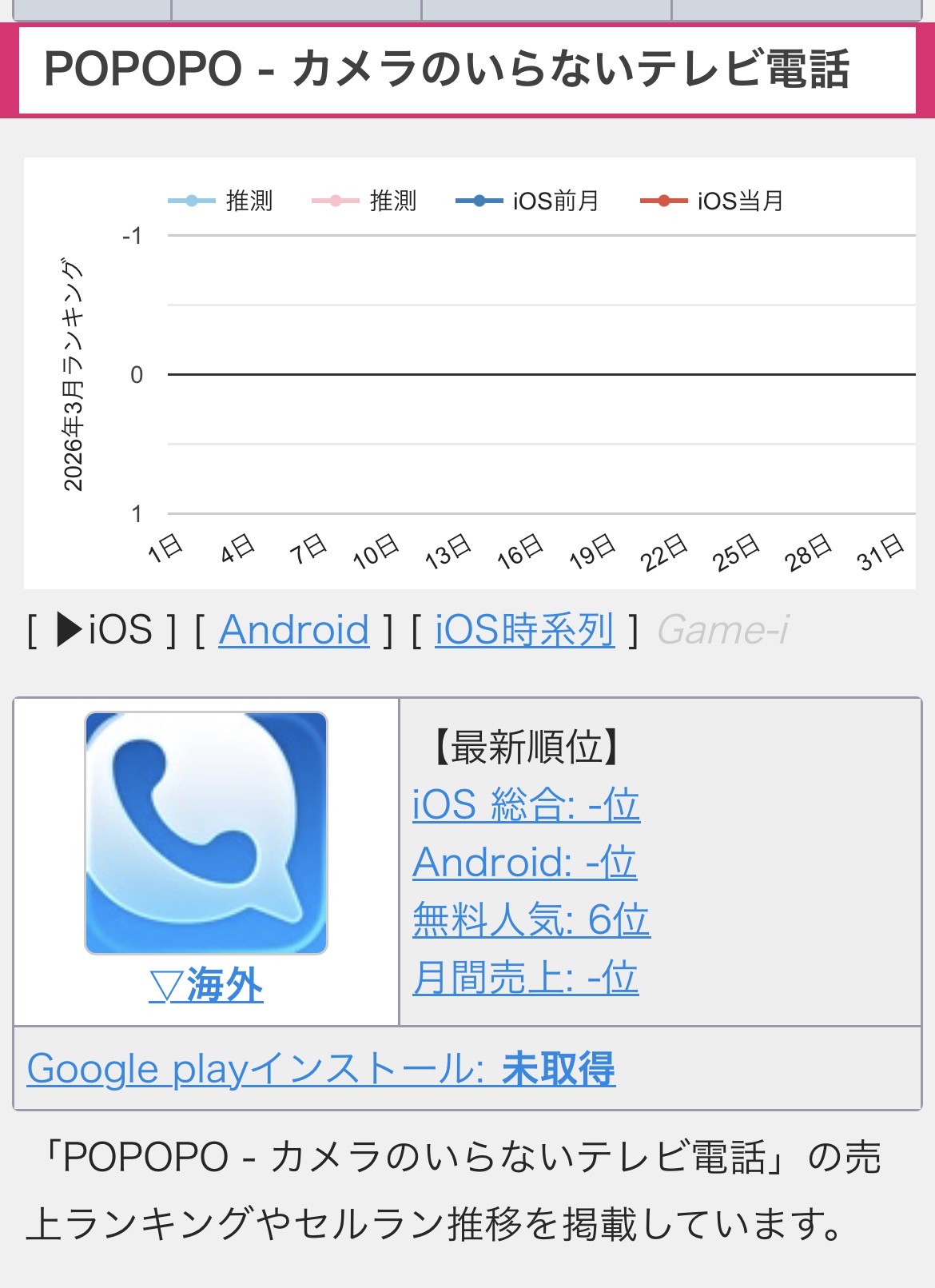935x1288 pixels.
Task: Open the 無料人気: 6位 link
Action: coord(531,919)
